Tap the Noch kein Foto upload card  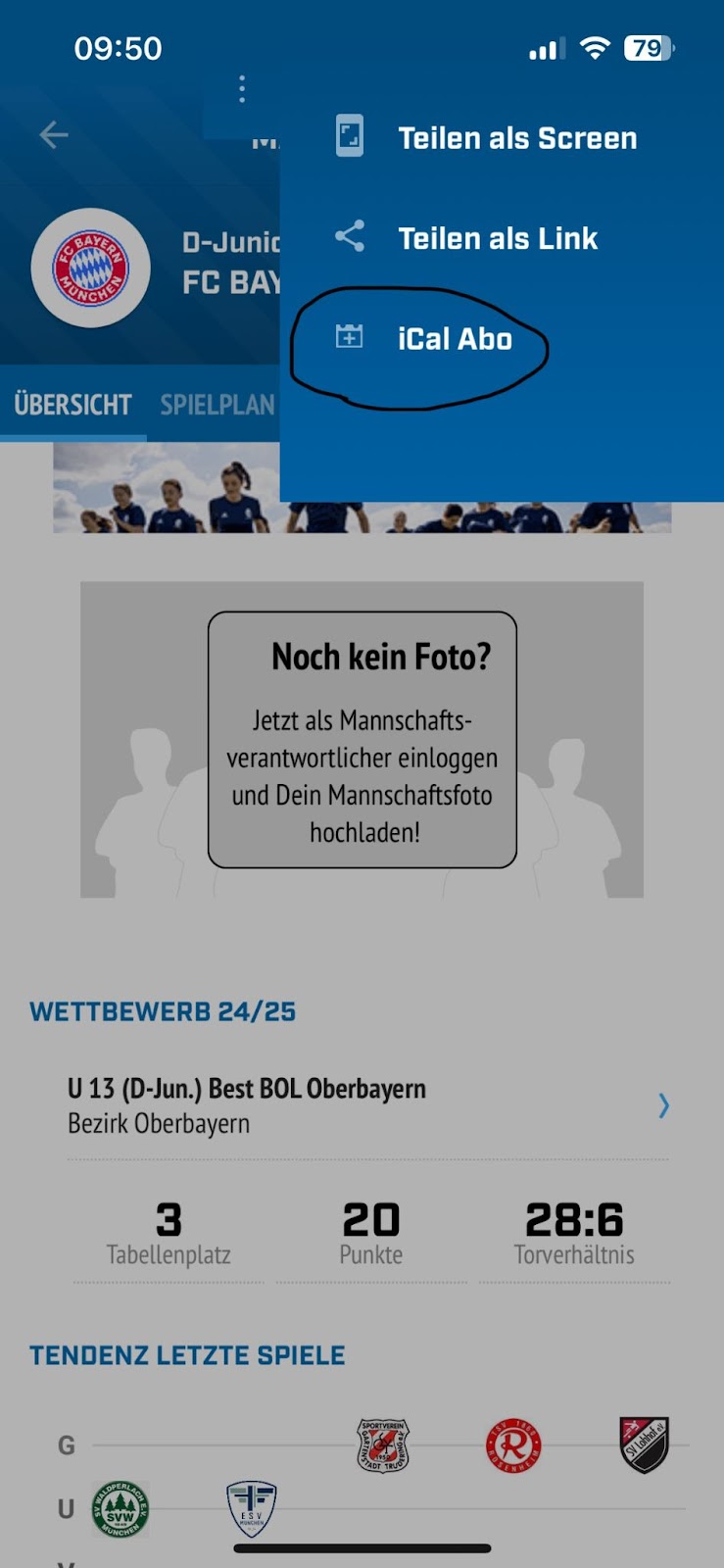[362, 740]
